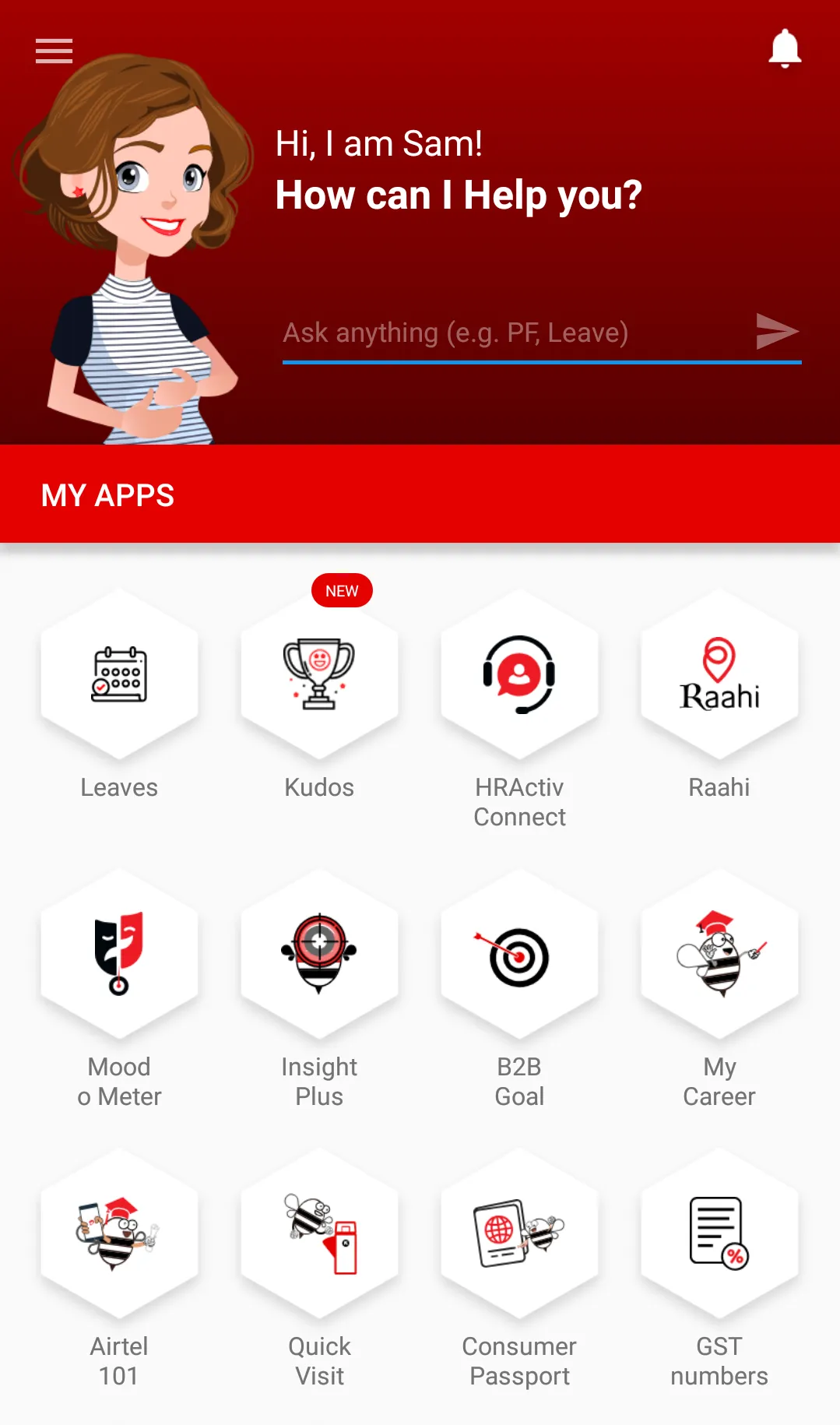This screenshot has width=840, height=1425.
Task: Submit question with the send arrow
Action: coord(776,331)
